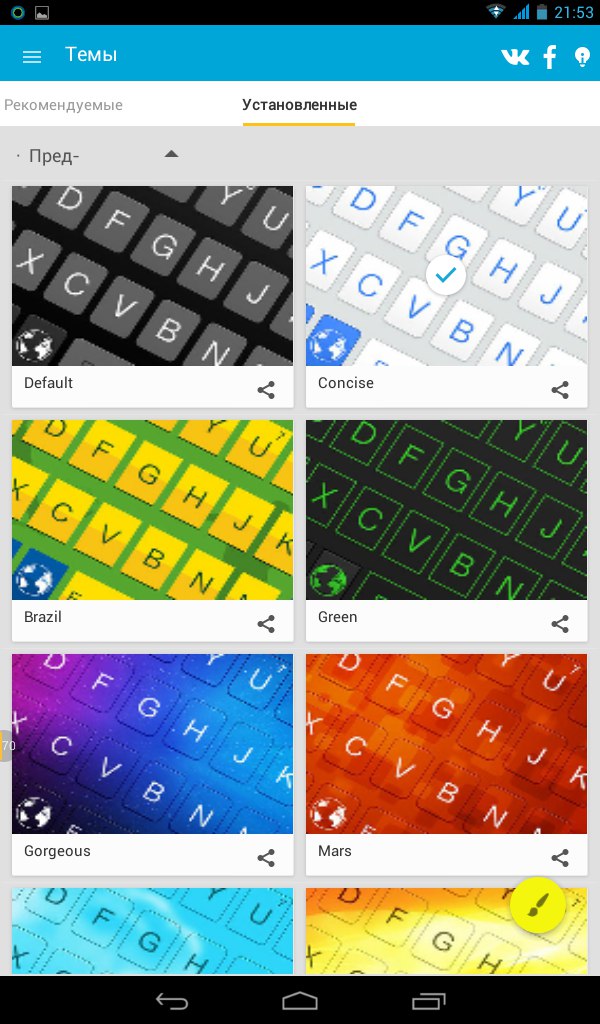Viewport: 600px width, 1024px height.
Task: Tap the yellow brush button to create theme
Action: pyautogui.click(x=538, y=905)
